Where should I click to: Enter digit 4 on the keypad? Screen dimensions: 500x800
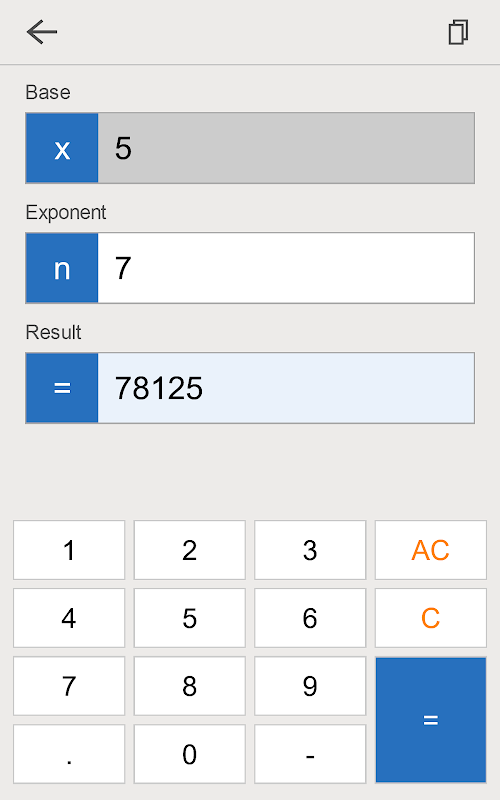[69, 618]
